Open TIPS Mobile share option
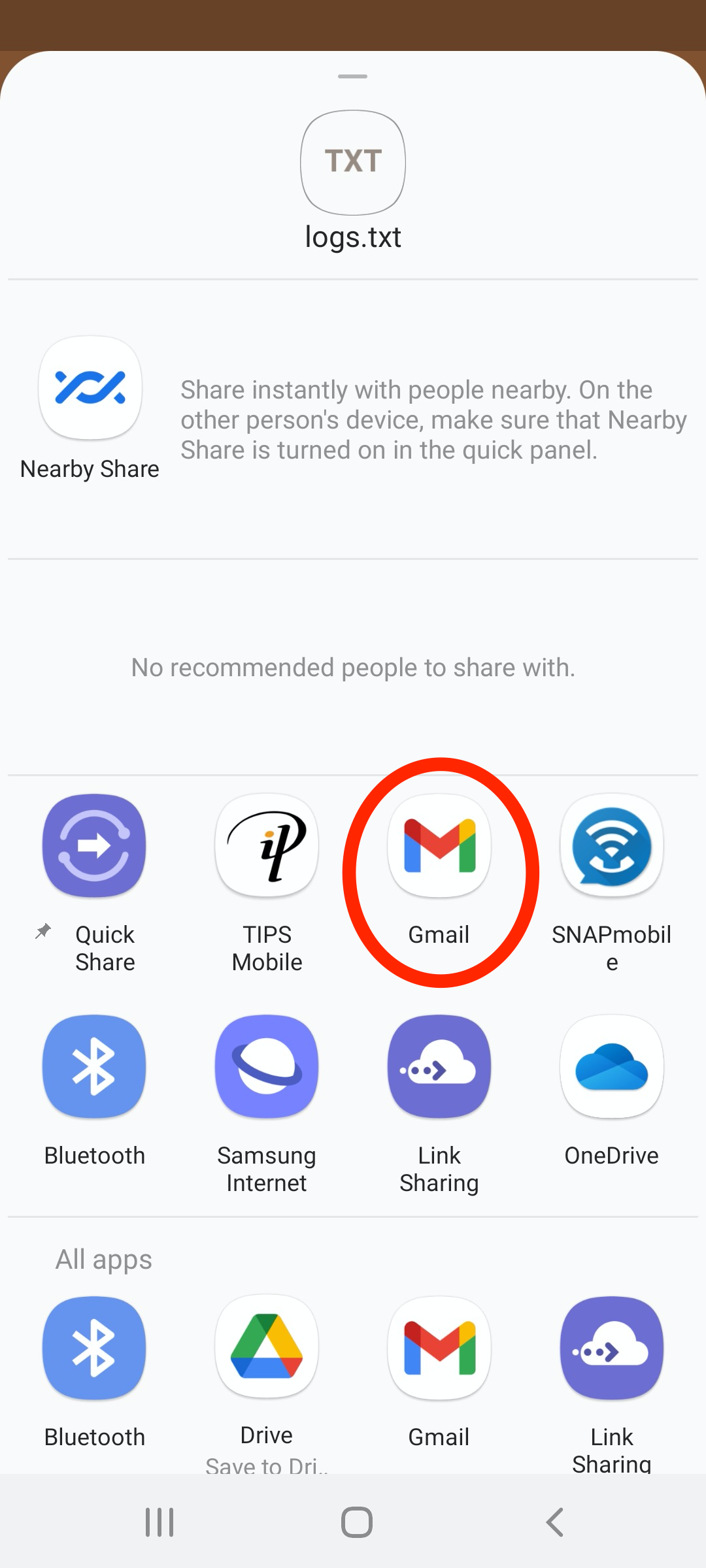Image resolution: width=706 pixels, height=1568 pixels. (x=267, y=846)
